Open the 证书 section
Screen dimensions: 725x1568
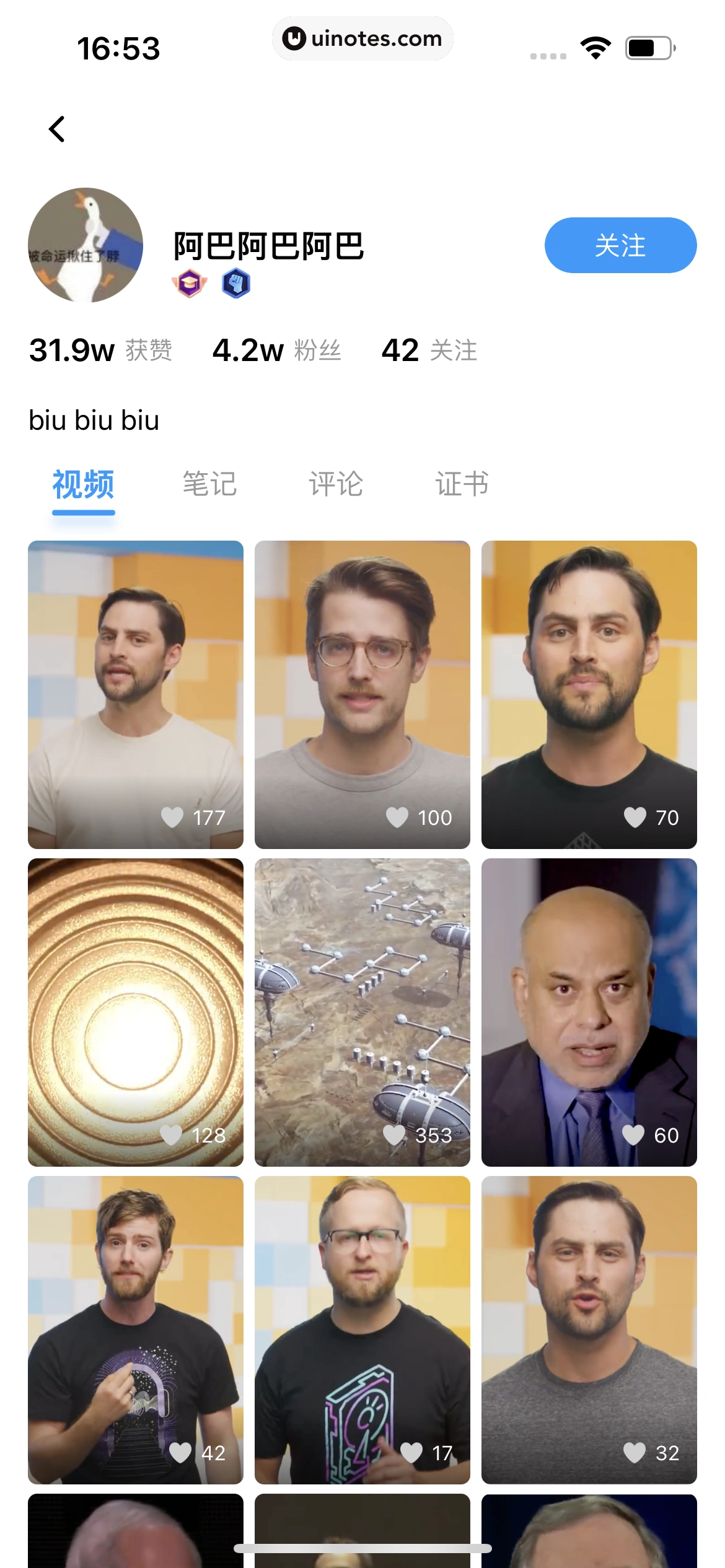click(x=461, y=485)
